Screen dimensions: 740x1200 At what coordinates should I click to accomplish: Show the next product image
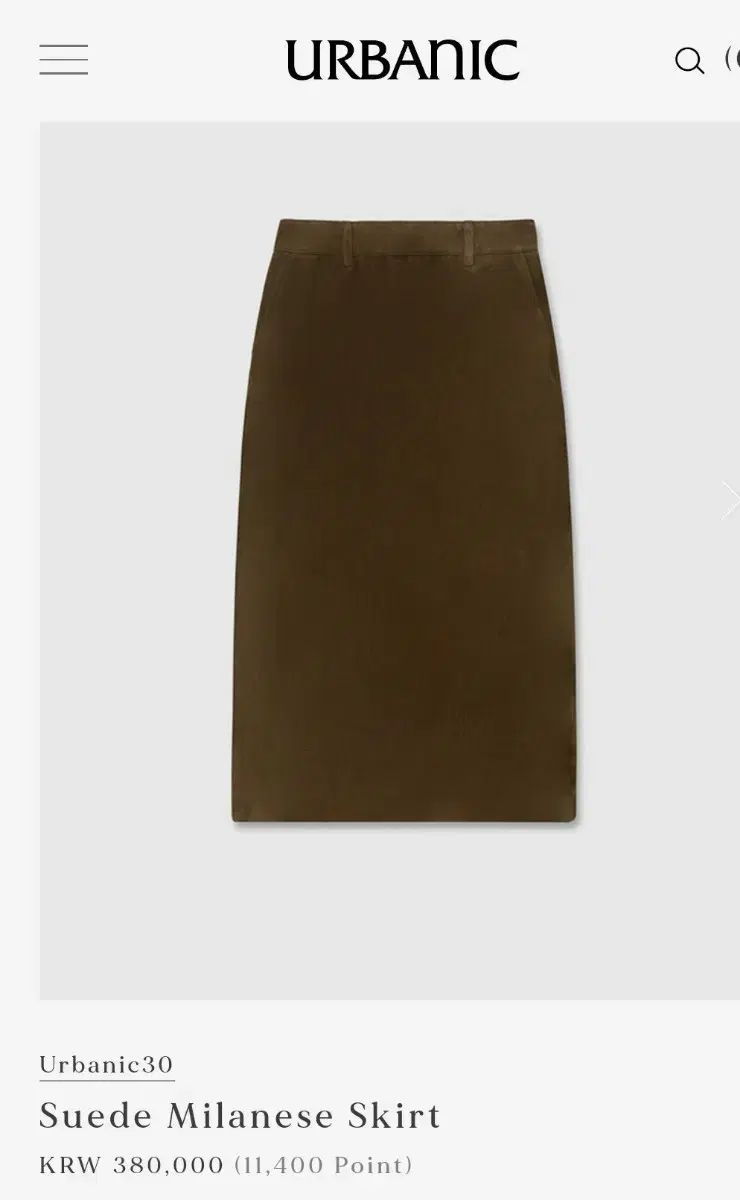pos(729,501)
